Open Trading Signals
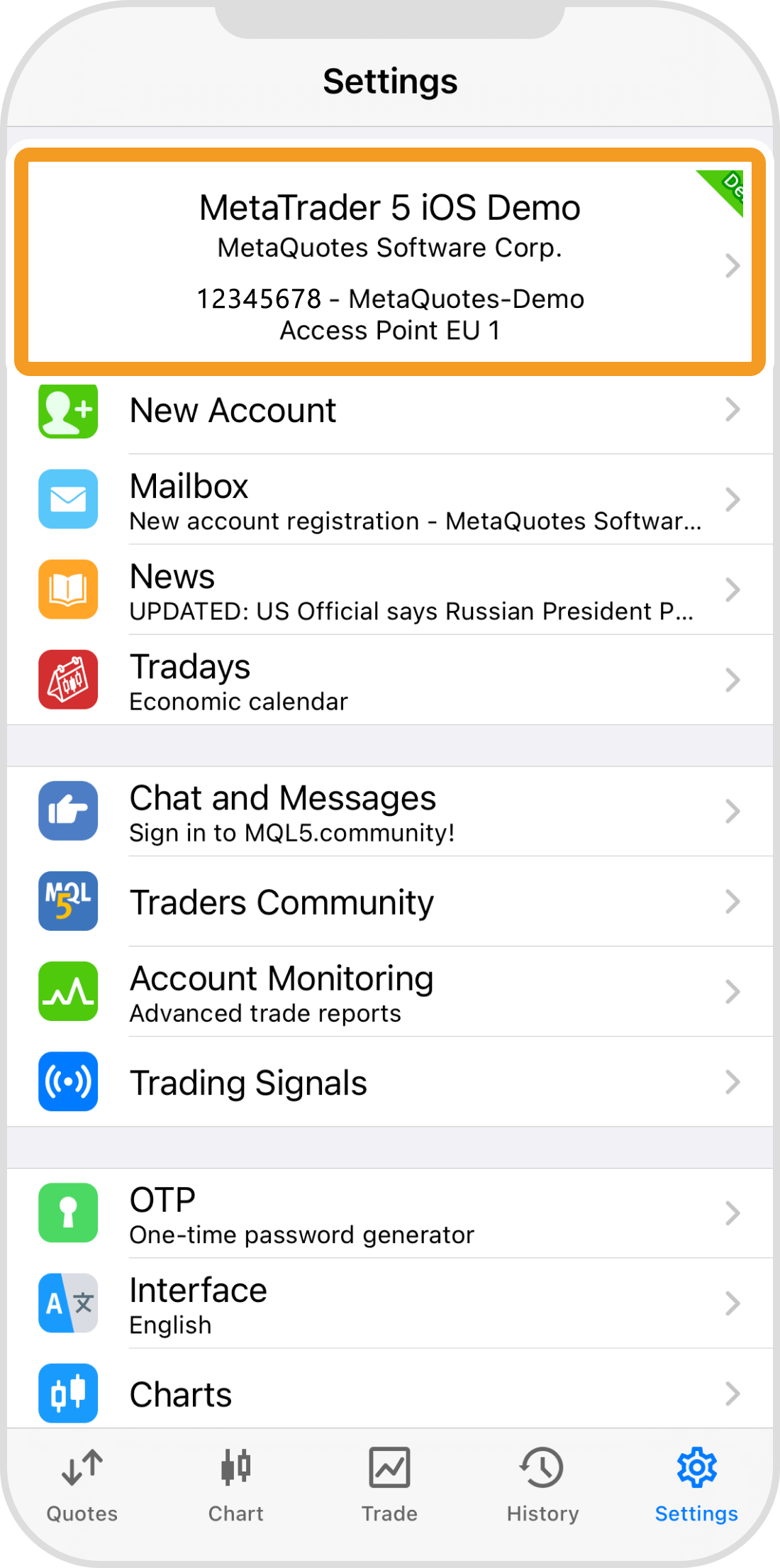 390,1082
